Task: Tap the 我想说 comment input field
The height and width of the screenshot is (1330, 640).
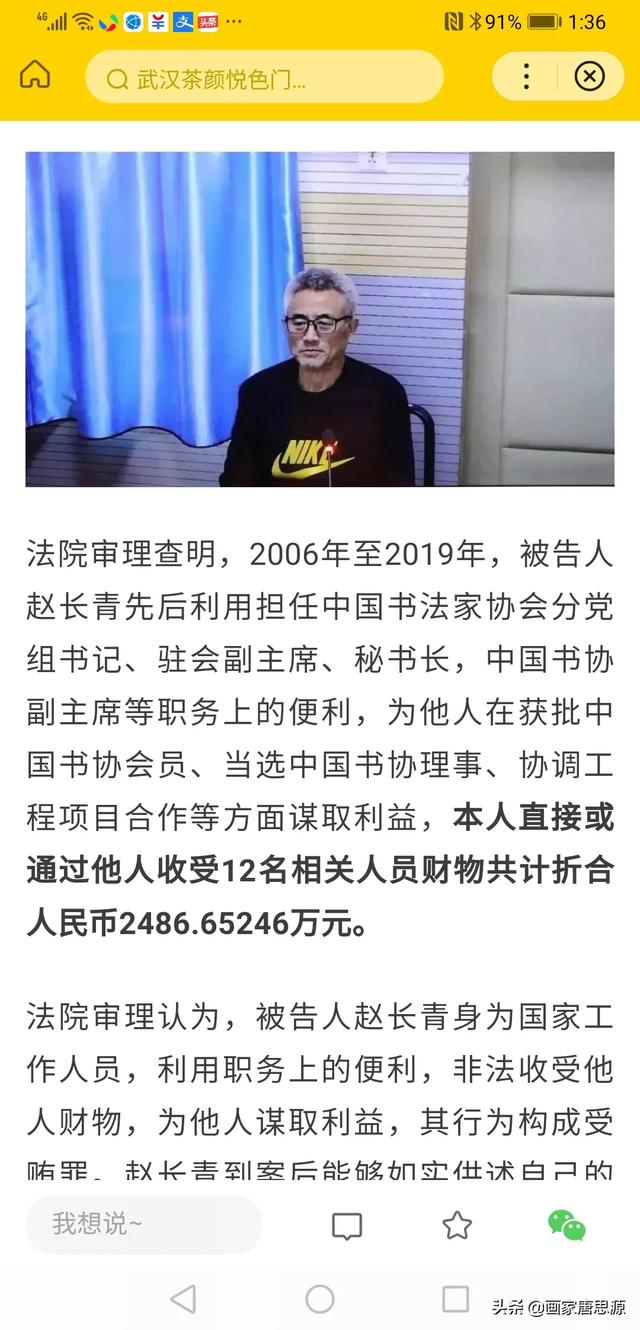Action: tap(143, 1224)
